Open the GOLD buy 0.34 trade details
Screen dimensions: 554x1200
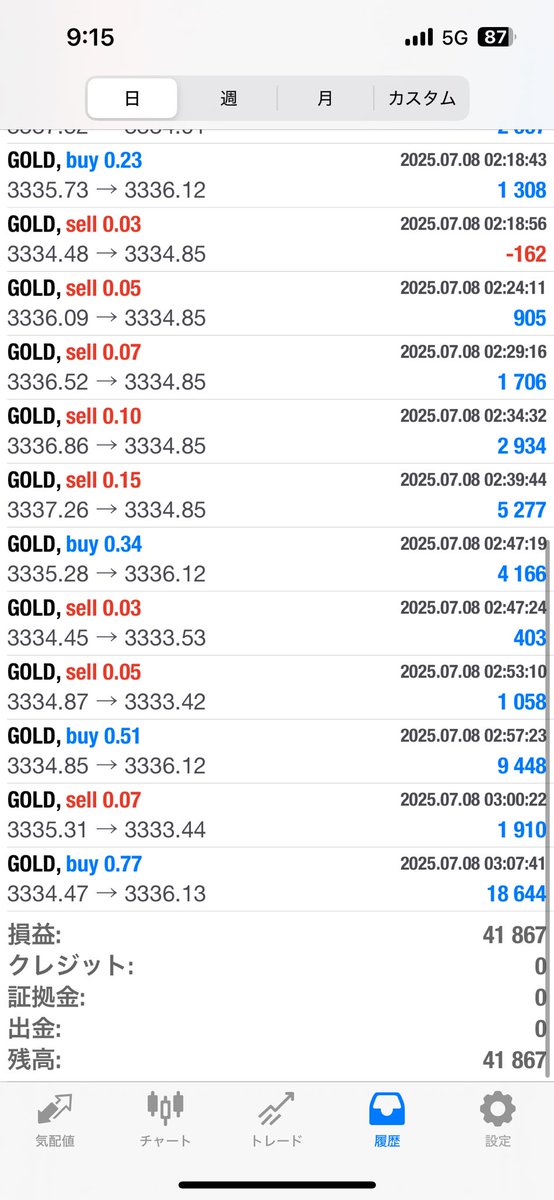click(277, 560)
